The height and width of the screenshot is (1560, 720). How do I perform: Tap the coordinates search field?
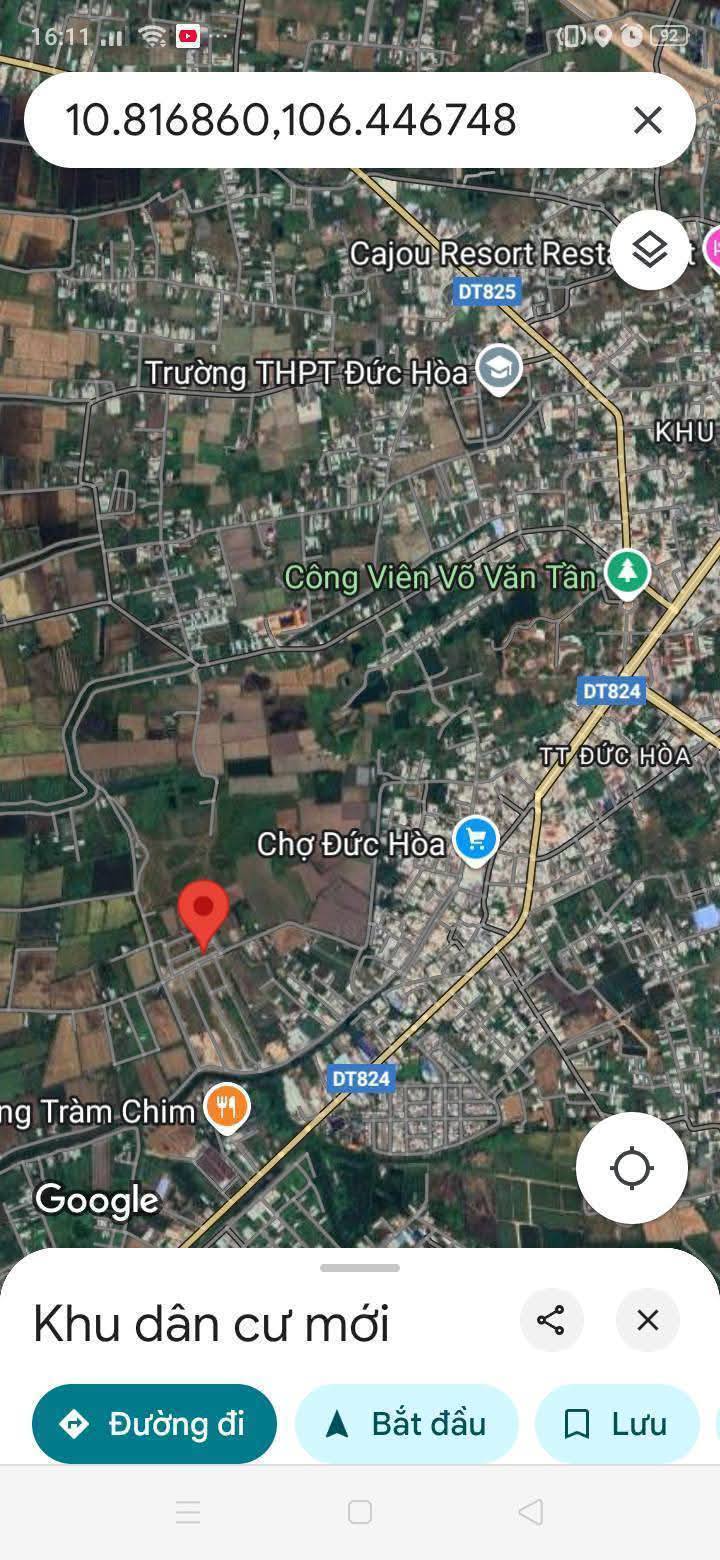pyautogui.click(x=300, y=121)
